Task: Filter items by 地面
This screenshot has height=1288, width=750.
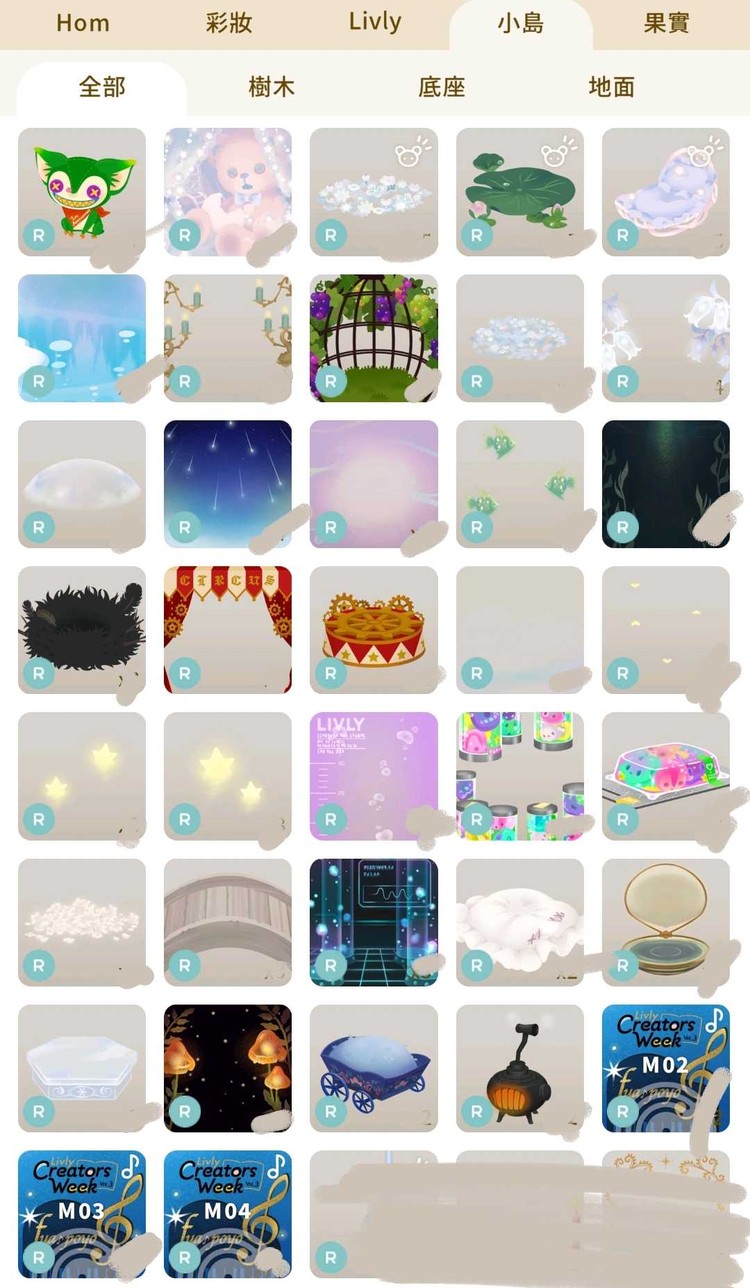Action: coord(611,87)
